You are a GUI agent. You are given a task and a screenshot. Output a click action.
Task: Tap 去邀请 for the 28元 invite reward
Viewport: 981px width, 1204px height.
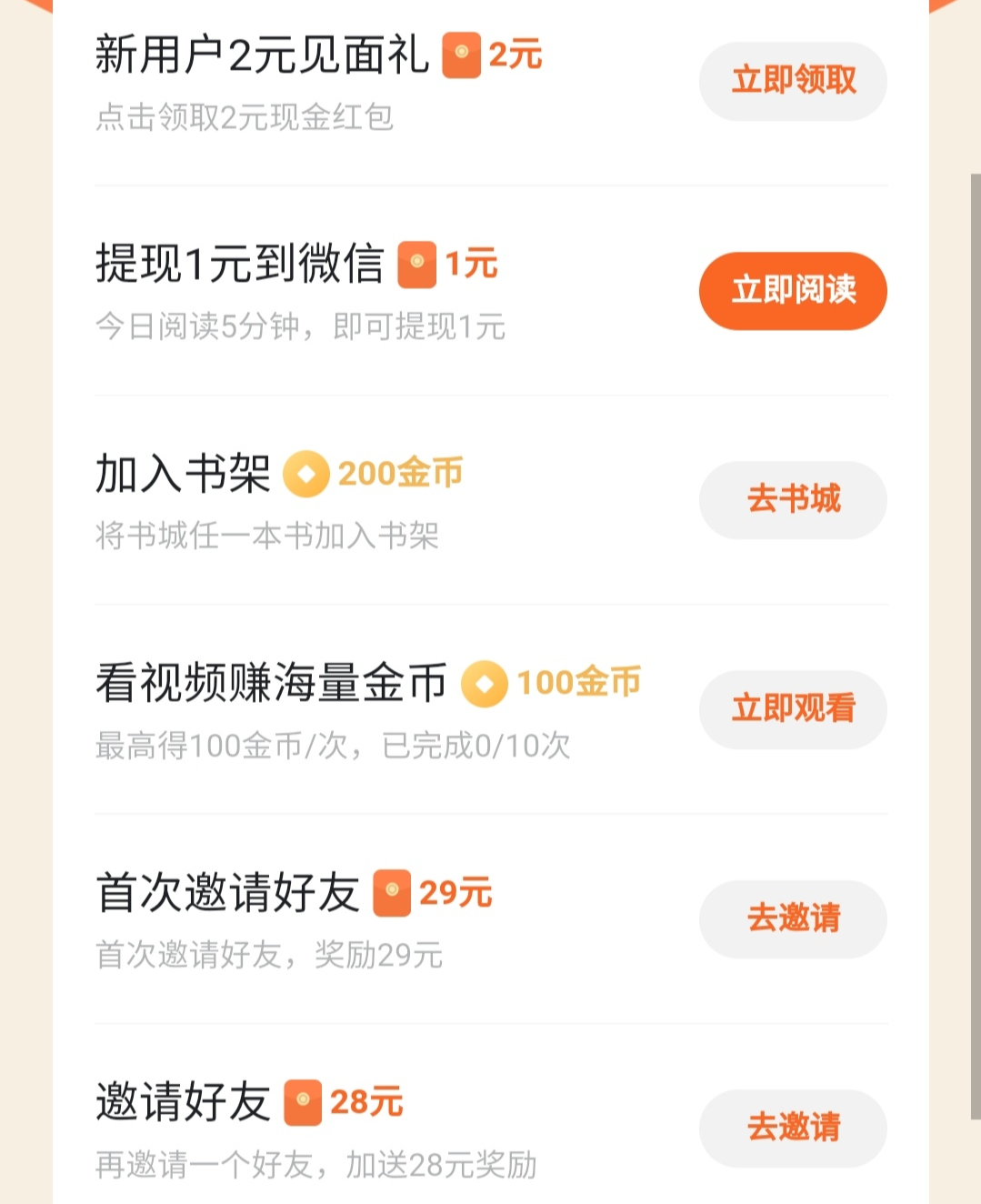coord(793,1128)
